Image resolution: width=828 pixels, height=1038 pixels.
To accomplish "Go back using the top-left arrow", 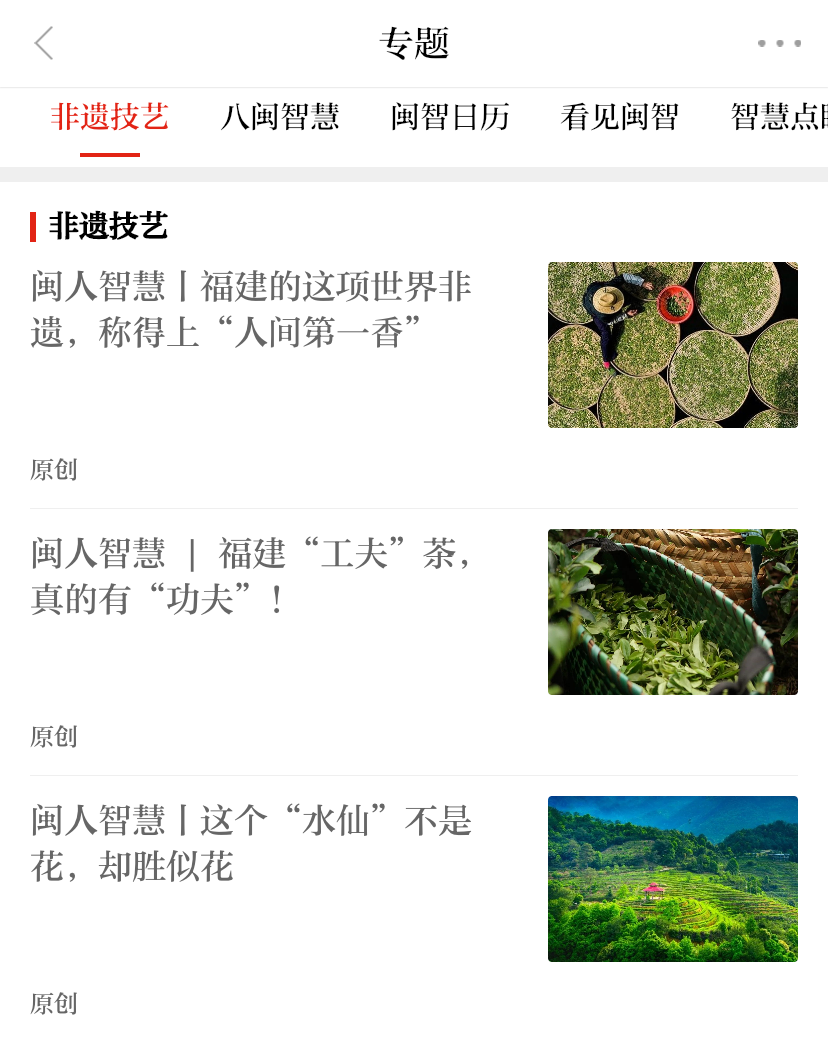I will [x=44, y=43].
